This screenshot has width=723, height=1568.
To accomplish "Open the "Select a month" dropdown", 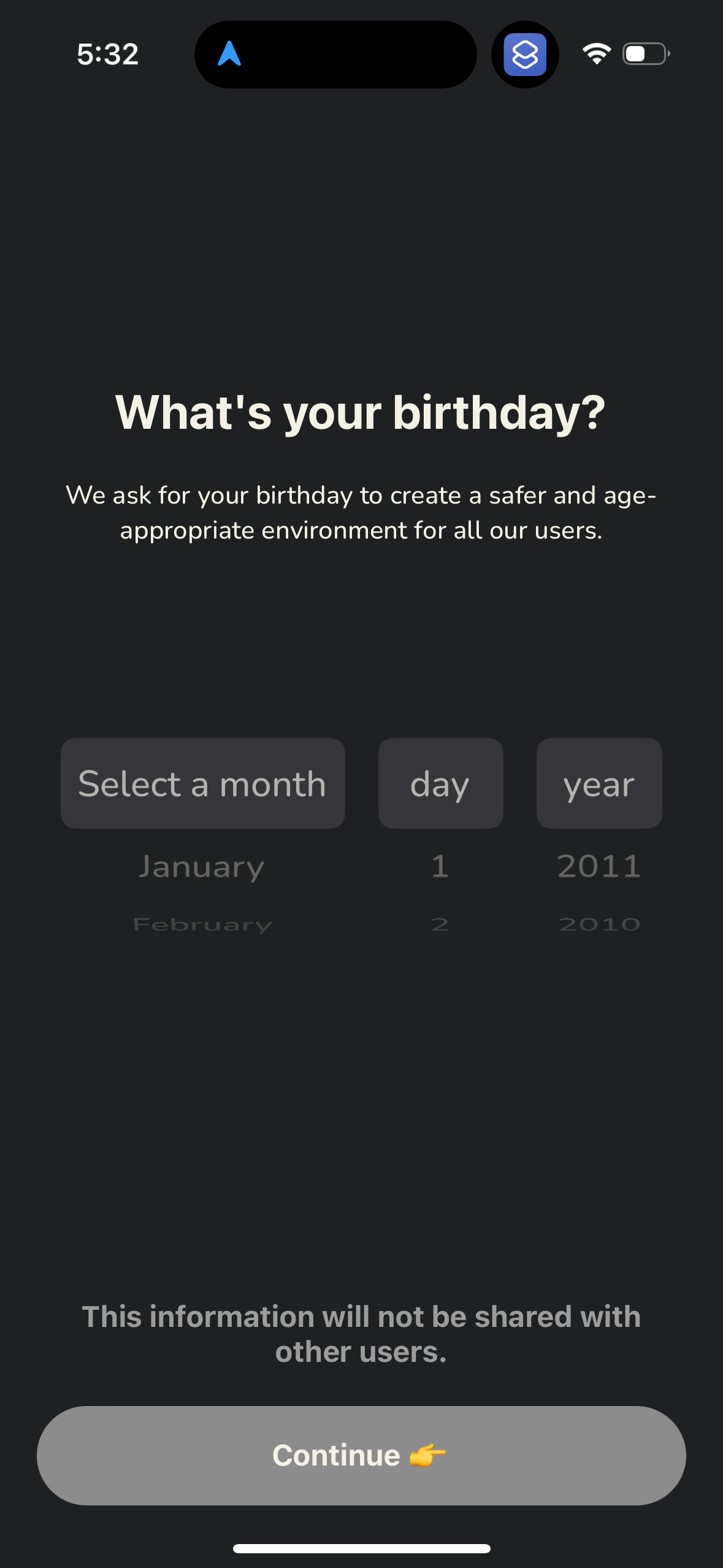I will pos(202,783).
